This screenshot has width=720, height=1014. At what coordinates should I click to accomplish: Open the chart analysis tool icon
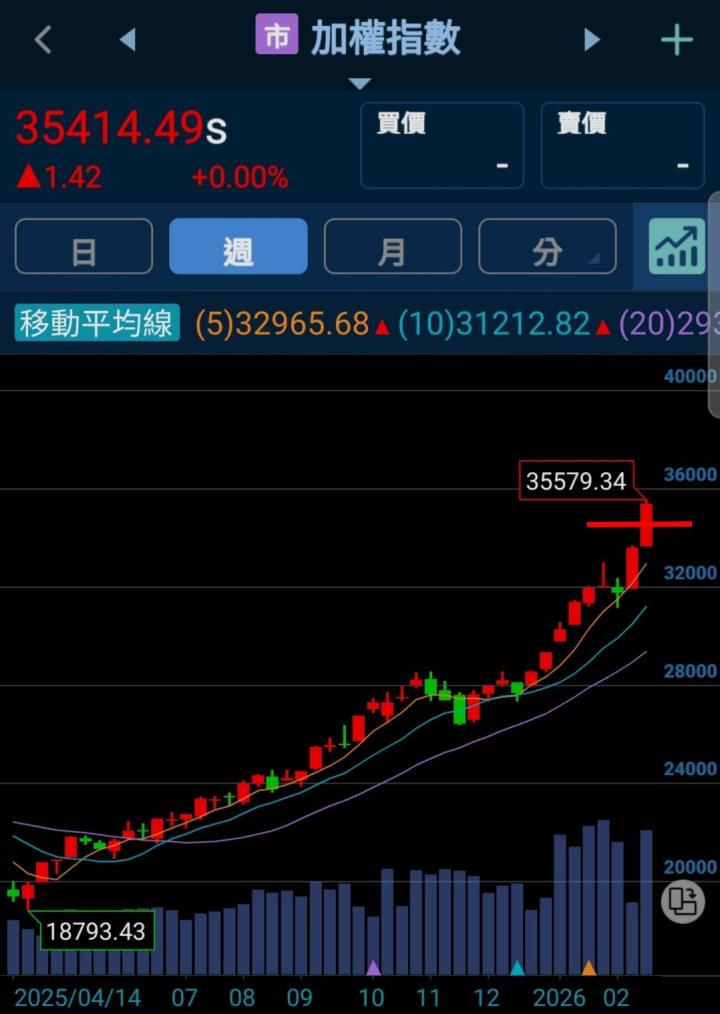click(x=677, y=247)
